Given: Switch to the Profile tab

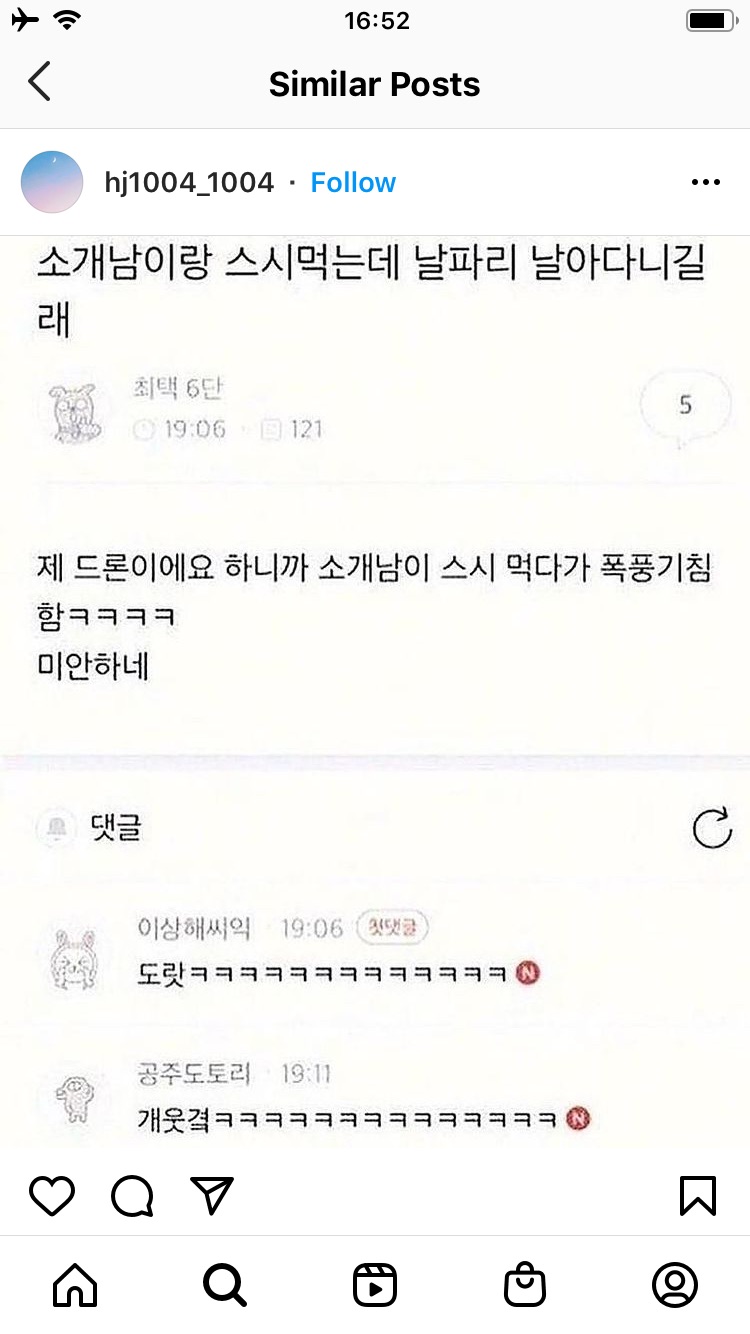Looking at the screenshot, I should 675,1285.
